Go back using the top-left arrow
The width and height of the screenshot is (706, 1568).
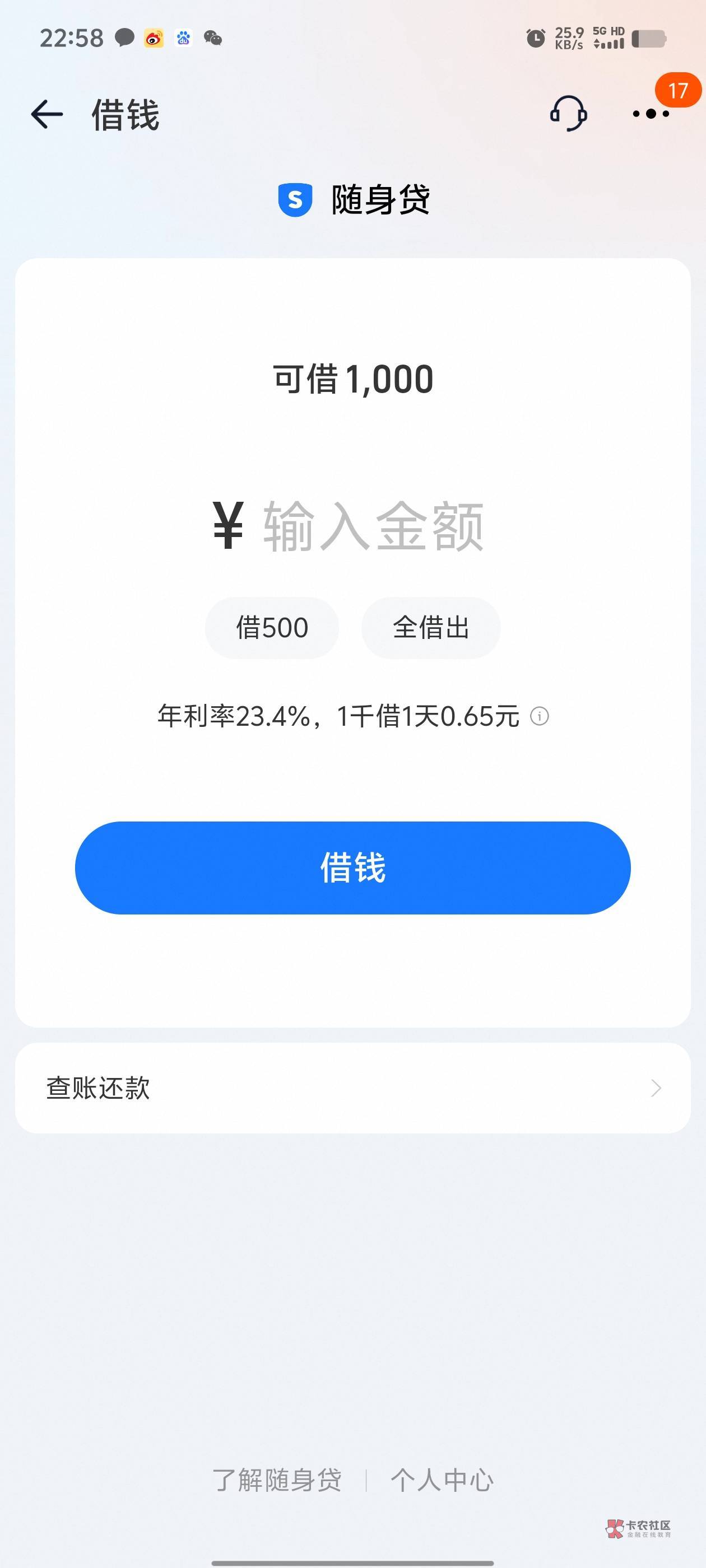coord(47,114)
